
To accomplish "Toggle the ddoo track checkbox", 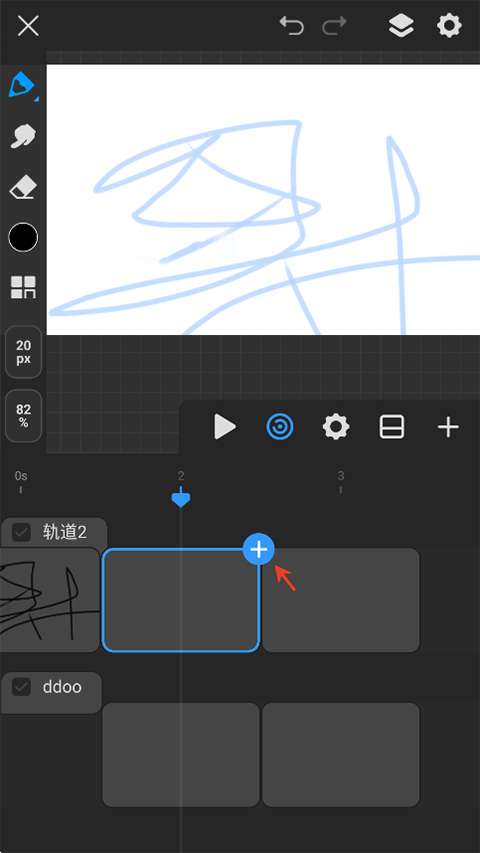I will point(21,687).
